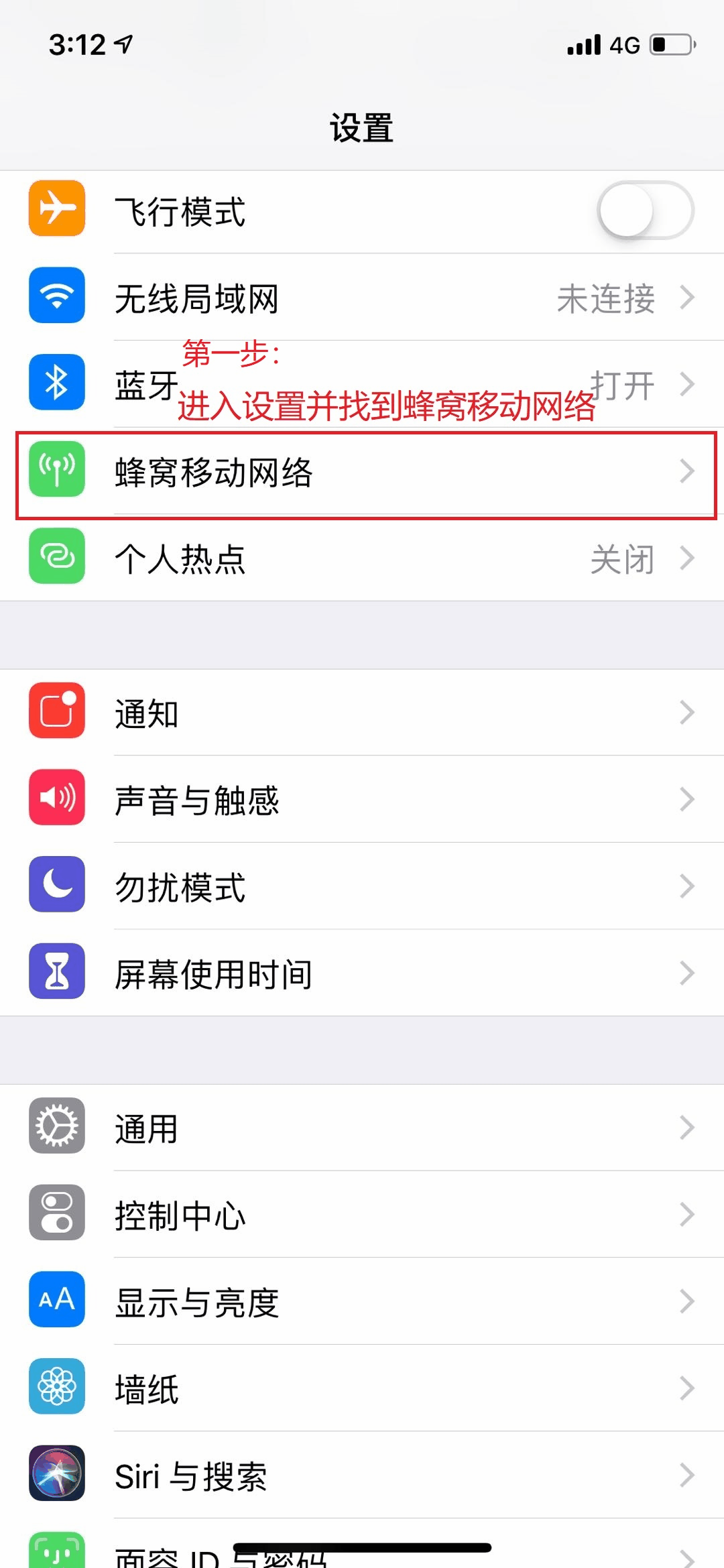Image resolution: width=724 pixels, height=1568 pixels.
Task: Toggle the 飞行模式 airplane mode switch
Action: (645, 210)
